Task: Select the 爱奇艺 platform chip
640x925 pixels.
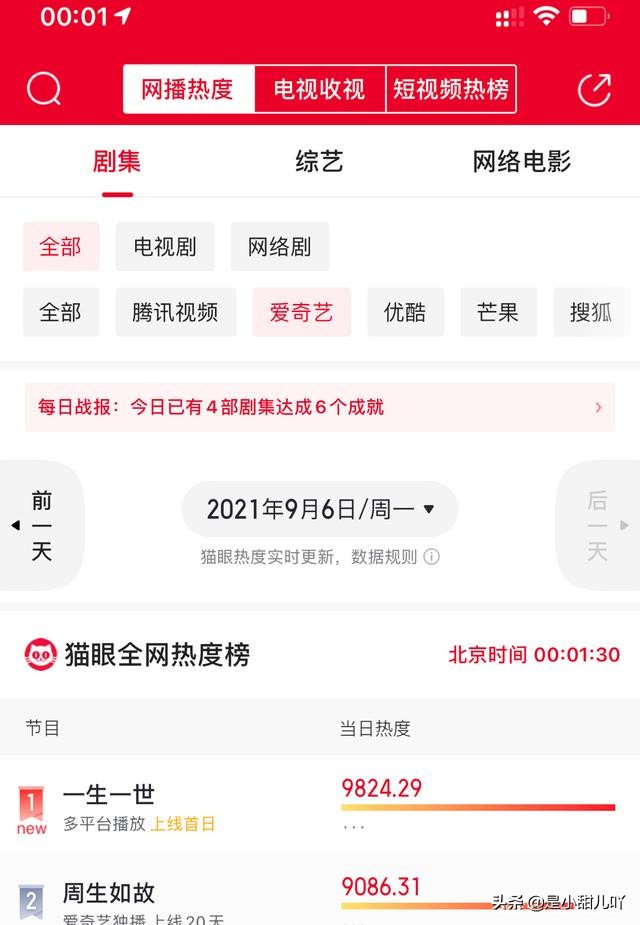Action: click(x=301, y=312)
